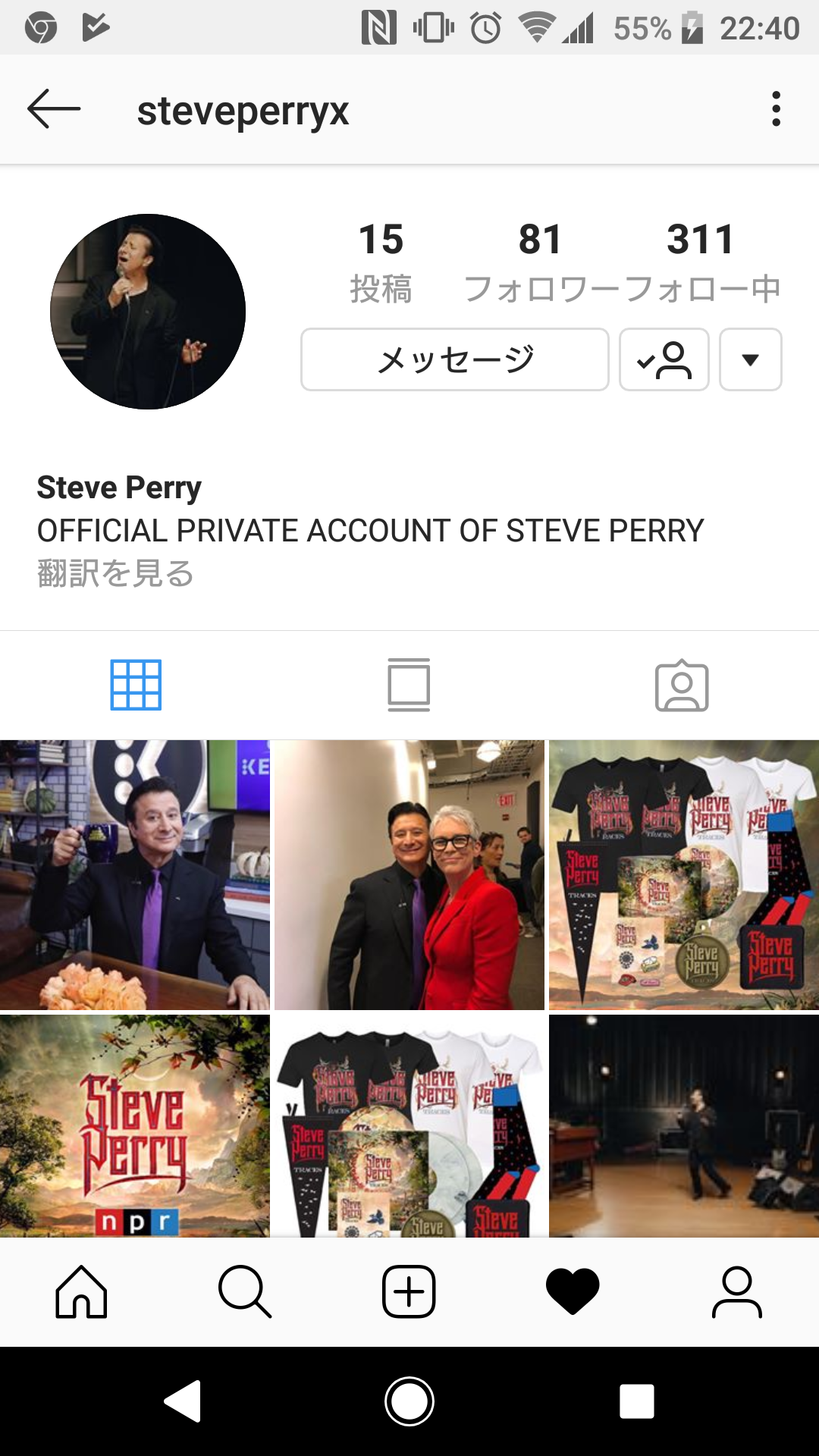Switch to the tagged photos tab

(x=682, y=685)
